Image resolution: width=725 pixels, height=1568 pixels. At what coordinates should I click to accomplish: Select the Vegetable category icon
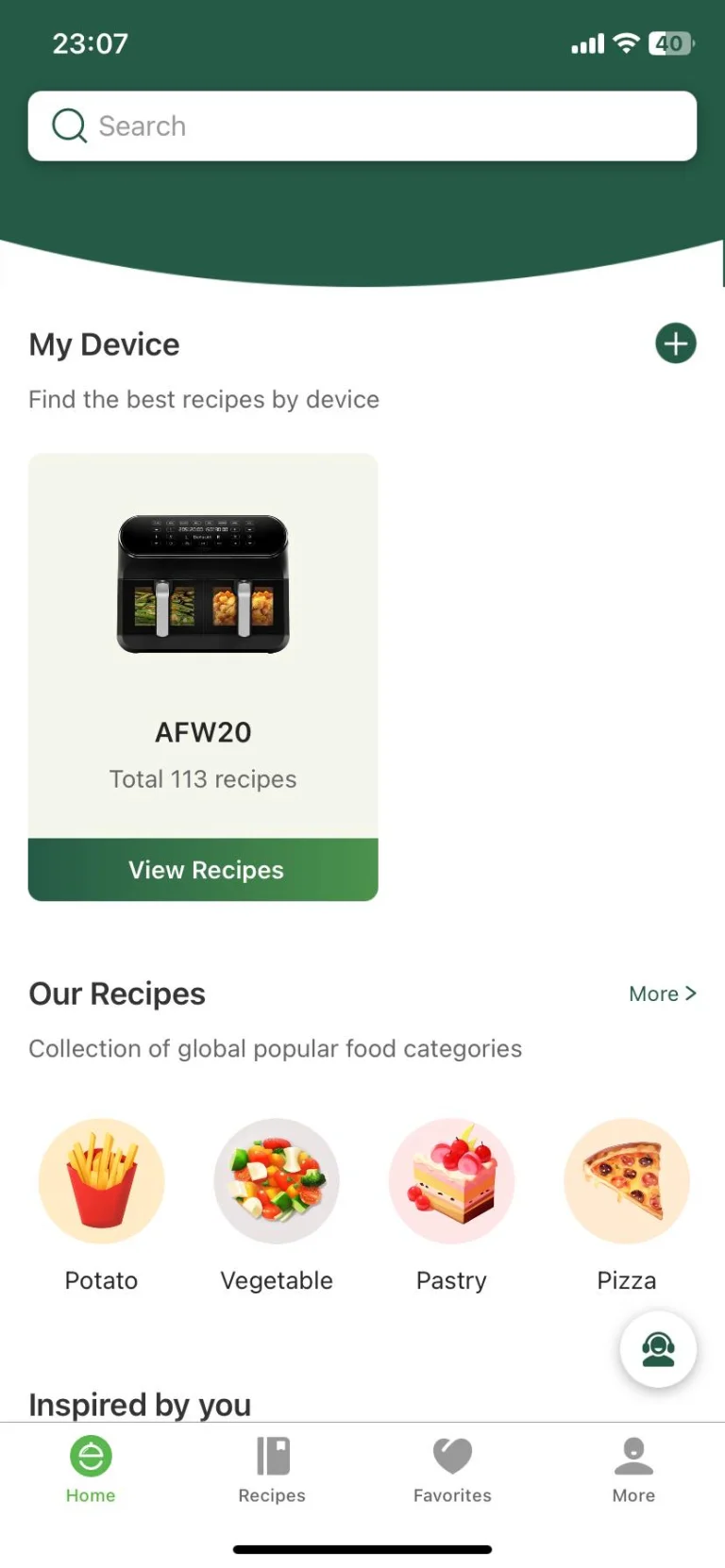click(277, 1180)
